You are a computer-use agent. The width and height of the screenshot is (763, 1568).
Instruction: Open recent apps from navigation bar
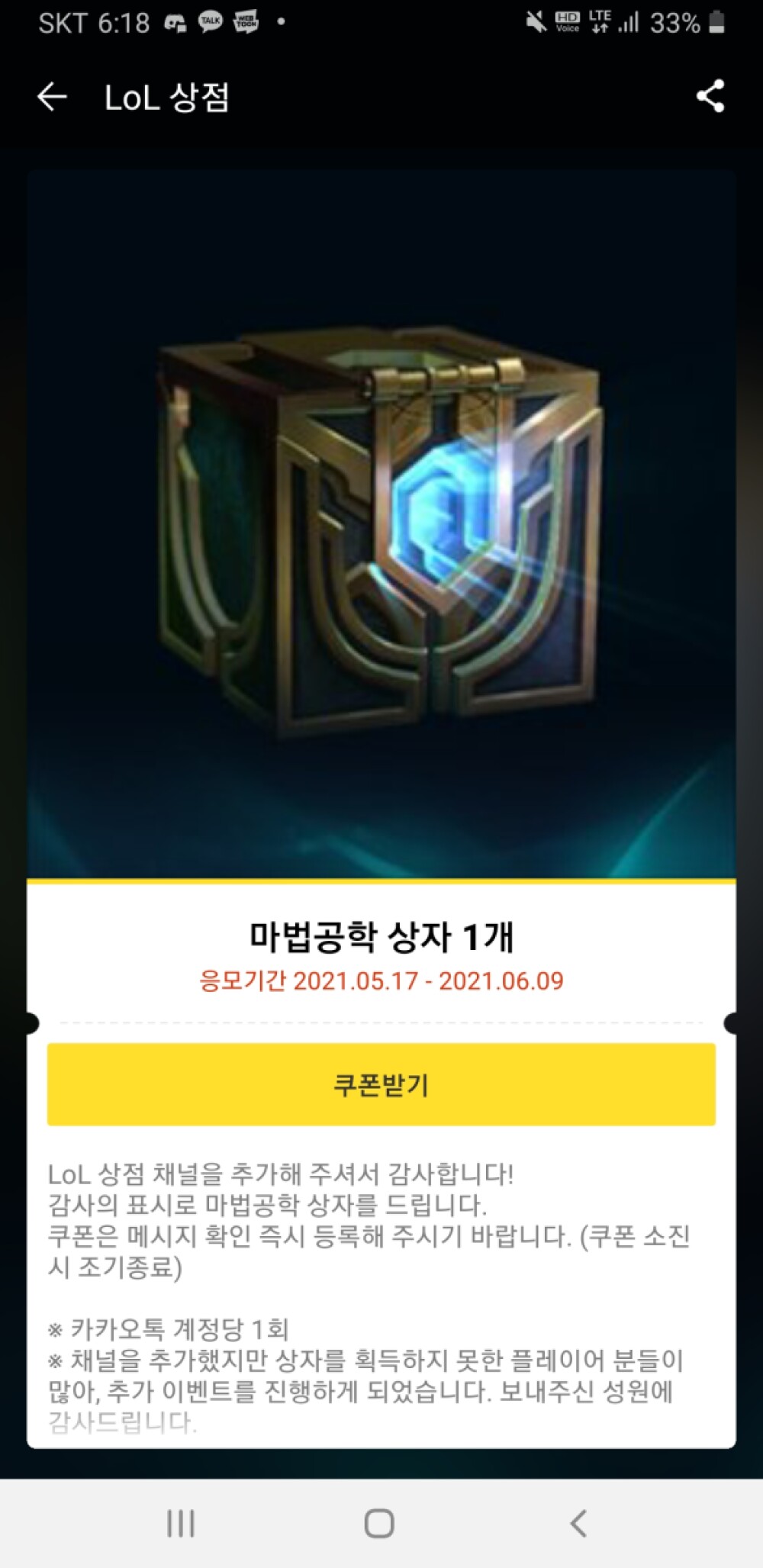pos(181,1523)
